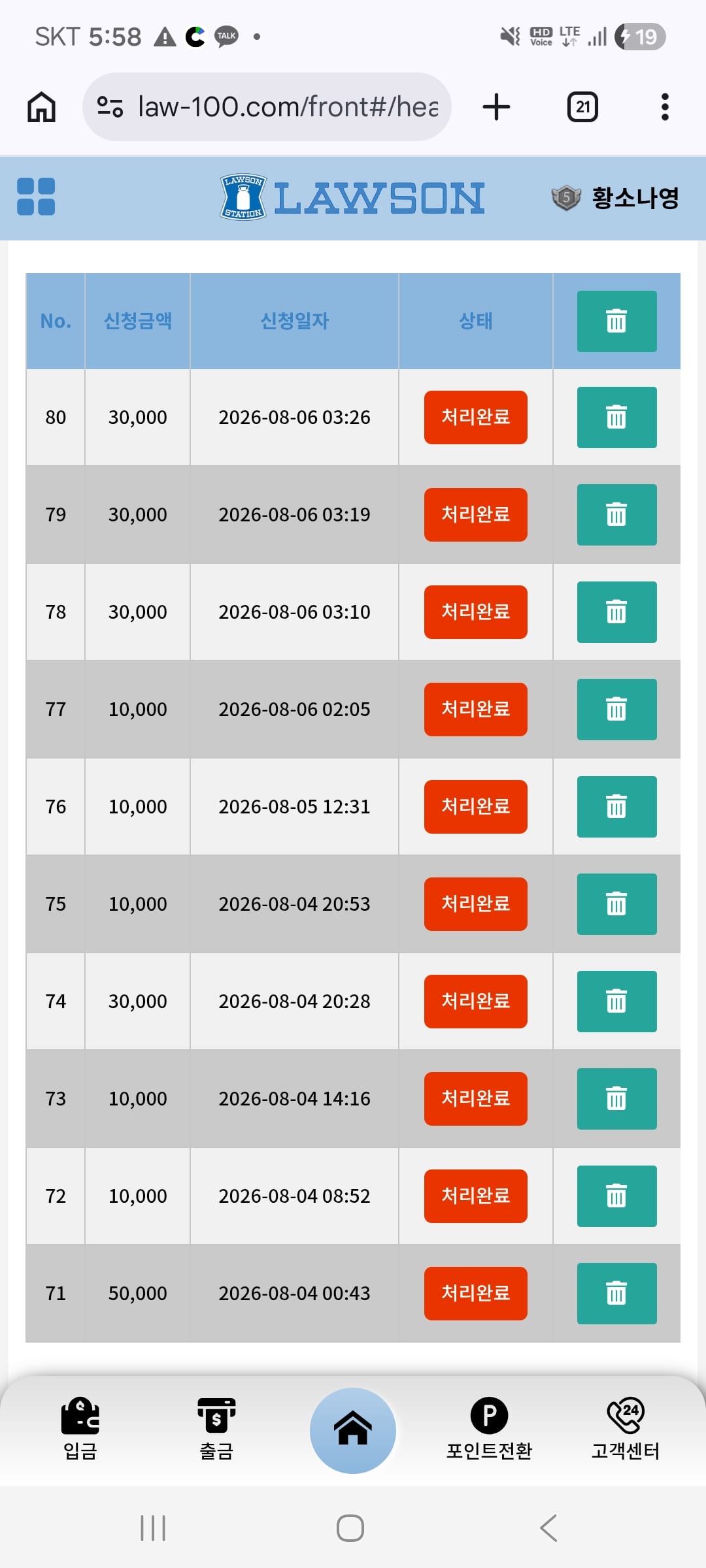Delete request No. 74

click(x=616, y=1002)
